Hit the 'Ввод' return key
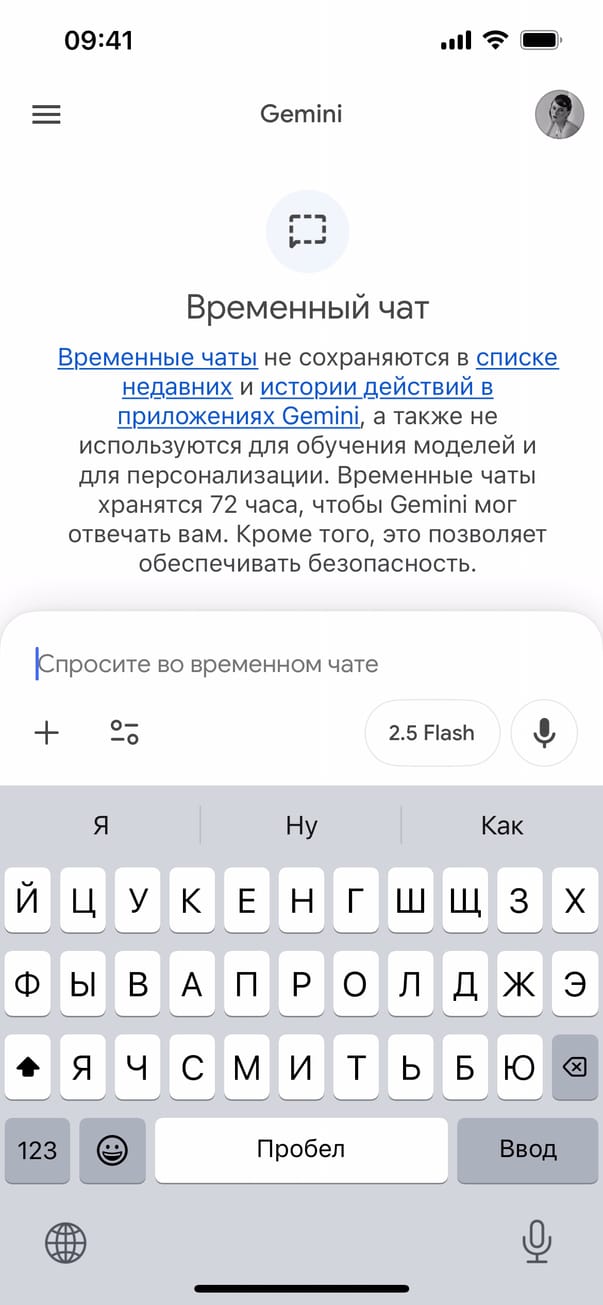The image size is (603, 1305). (x=527, y=1150)
